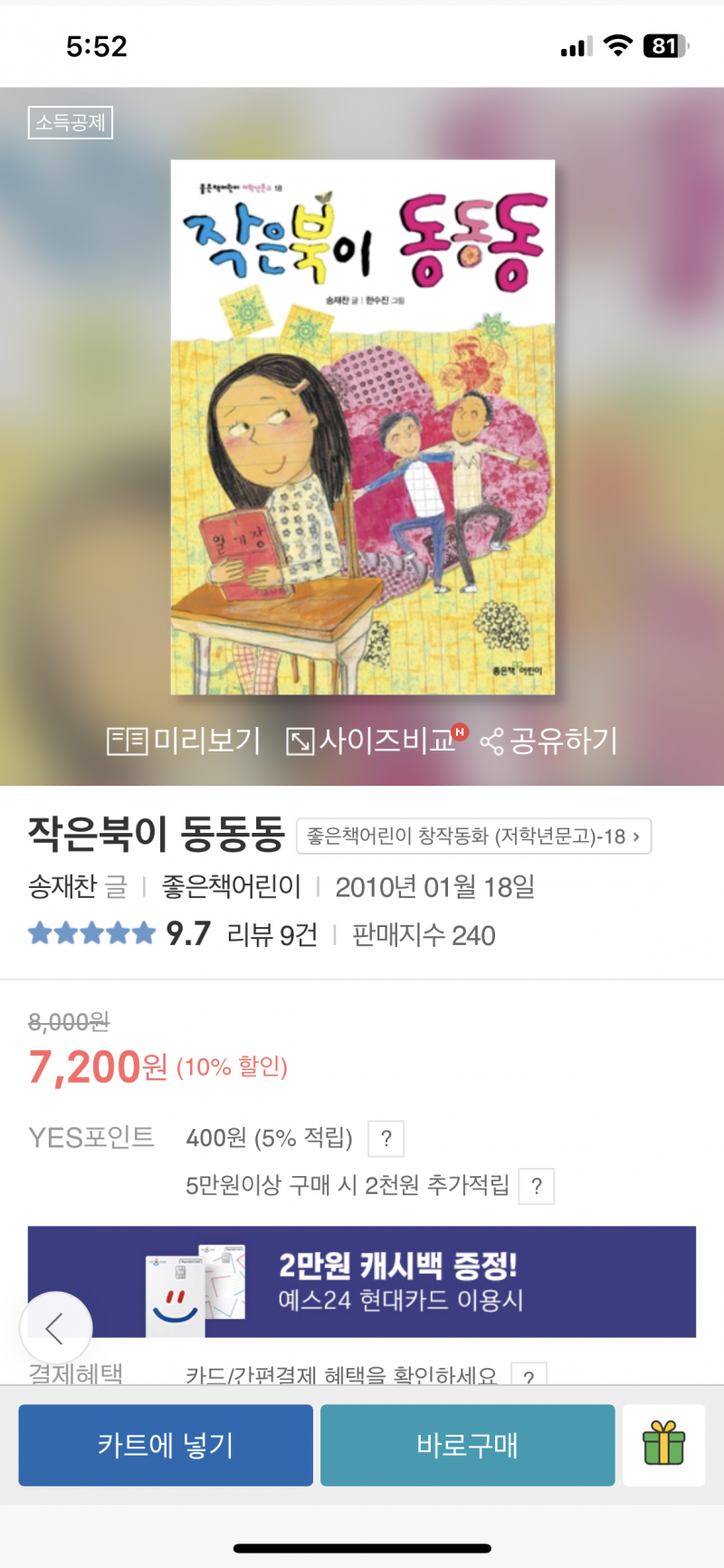Open the 미리보기 book preview
This screenshot has width=724, height=1568.
pyautogui.click(x=184, y=741)
